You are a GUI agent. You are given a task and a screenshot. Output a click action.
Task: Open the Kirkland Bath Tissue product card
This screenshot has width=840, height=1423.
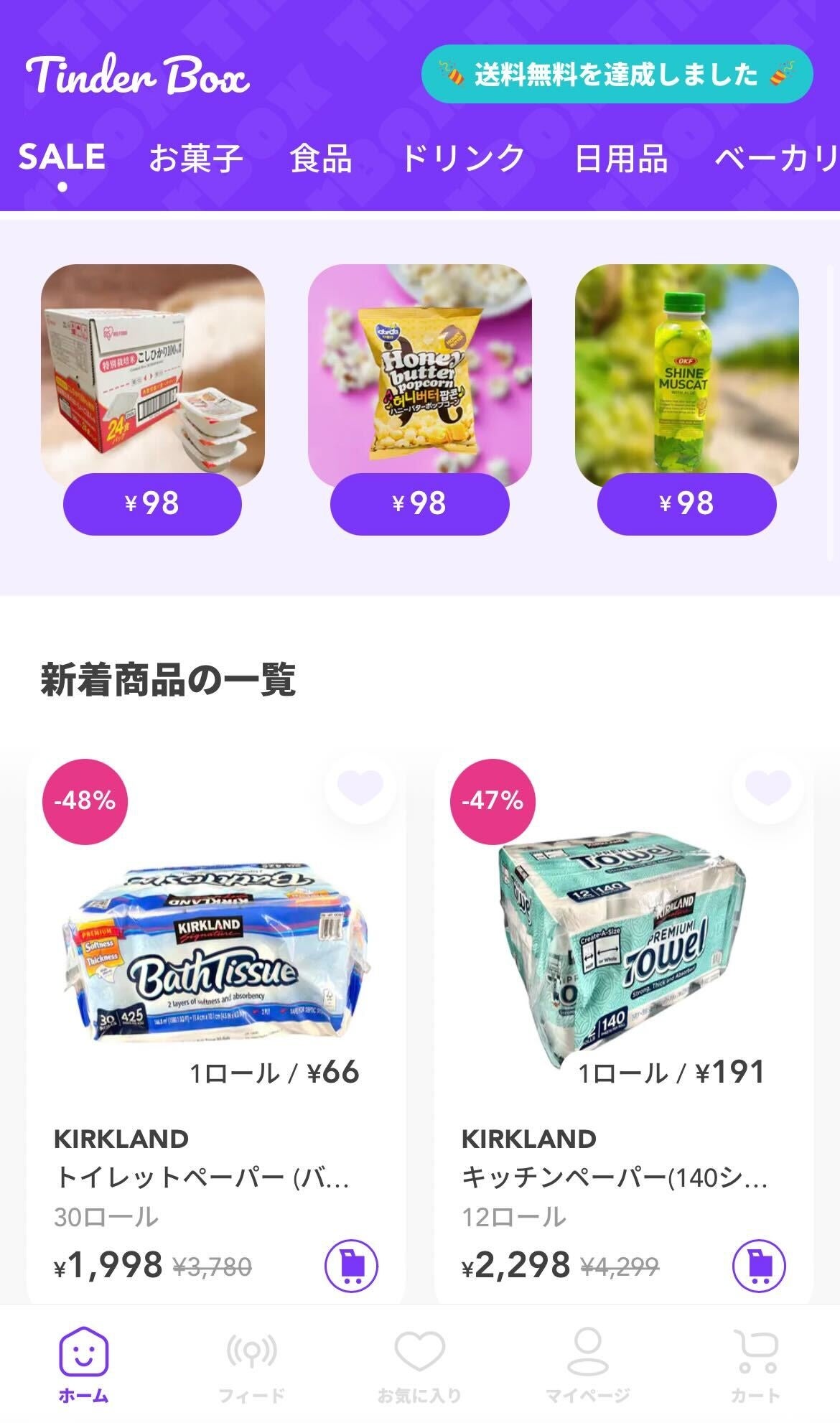[215, 955]
